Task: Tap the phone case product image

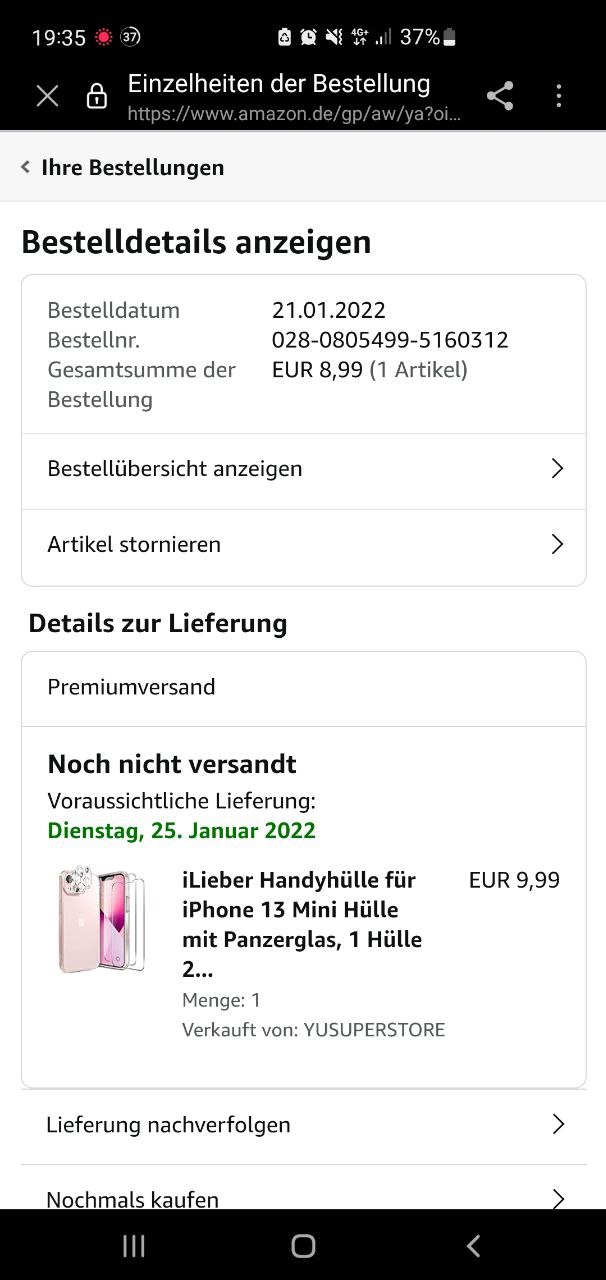Action: pos(102,920)
